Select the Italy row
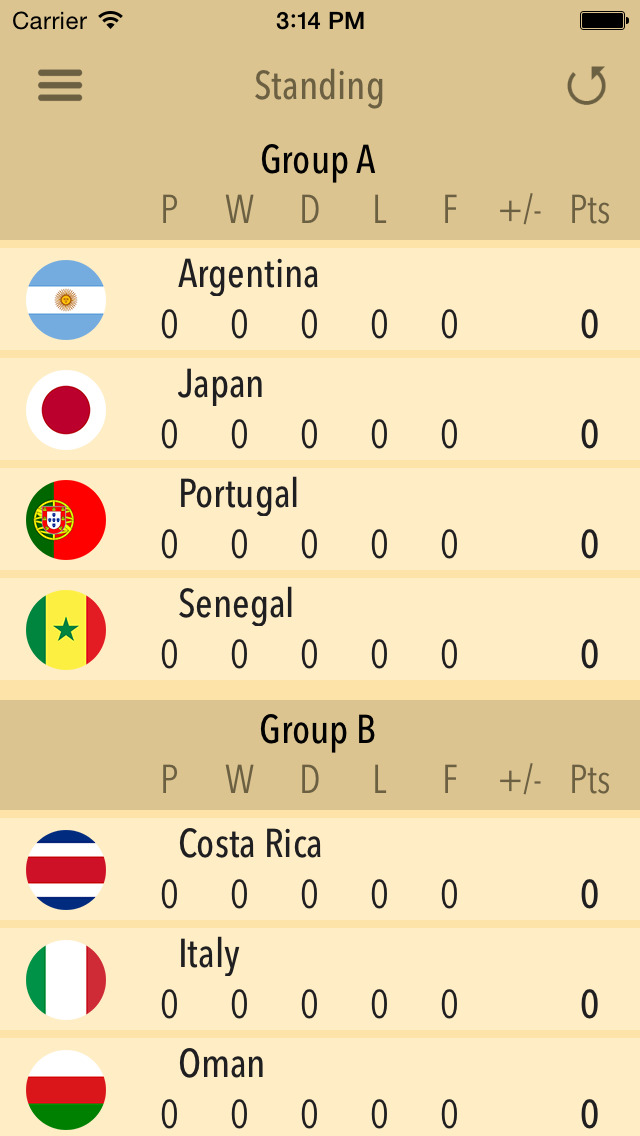Screen dimensions: 640x1136 [x=320, y=980]
